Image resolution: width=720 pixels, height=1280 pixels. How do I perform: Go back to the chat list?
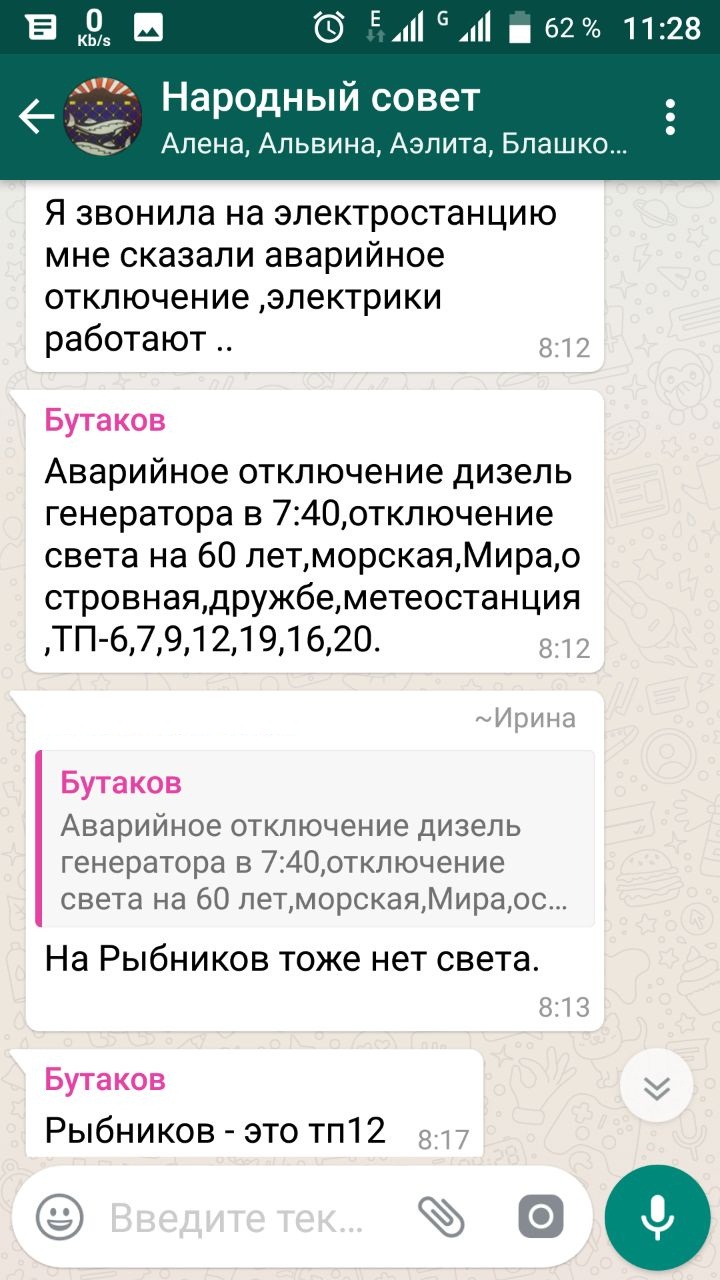36,118
